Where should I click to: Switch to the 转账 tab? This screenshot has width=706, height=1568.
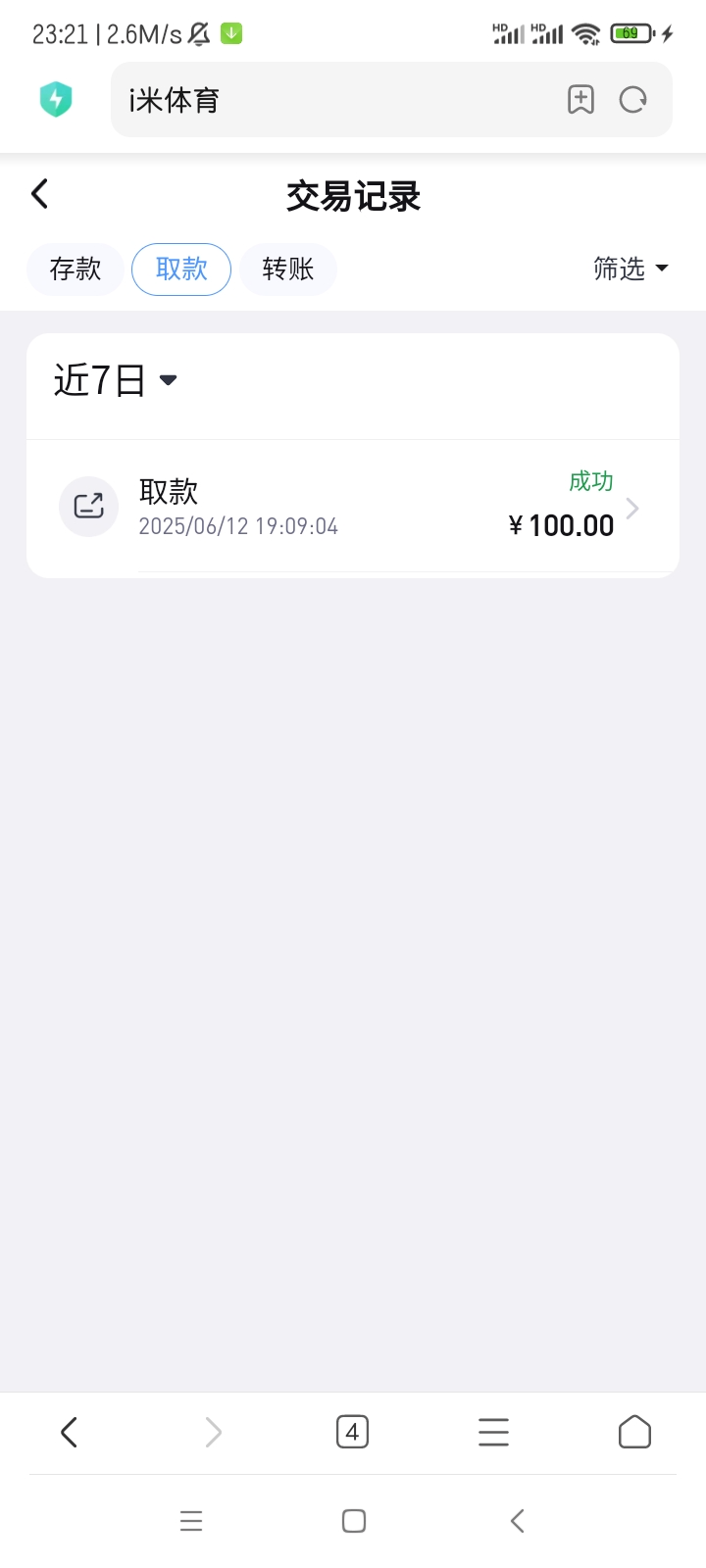point(288,269)
